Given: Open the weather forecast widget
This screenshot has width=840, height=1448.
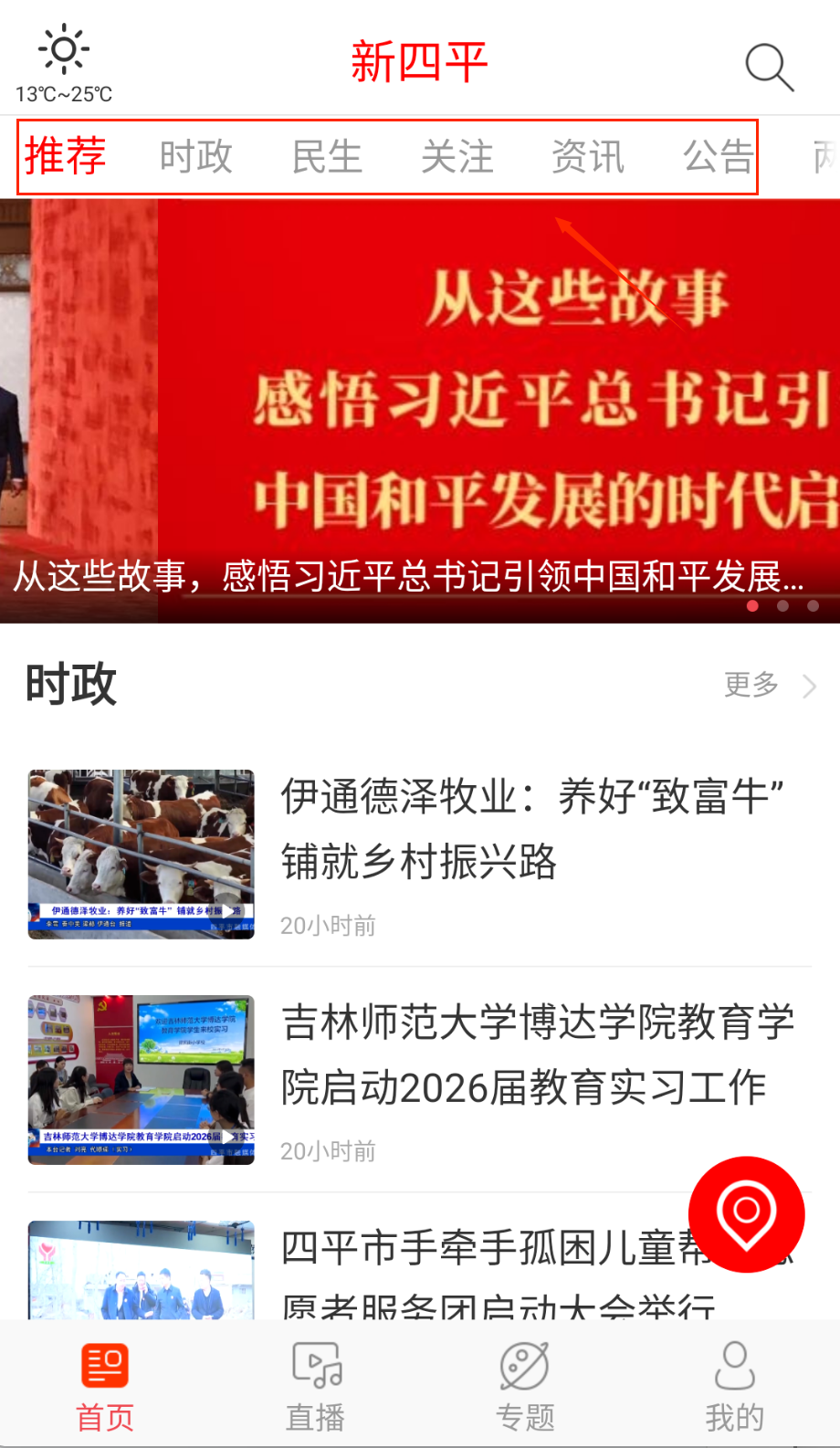Looking at the screenshot, I should coord(64,64).
